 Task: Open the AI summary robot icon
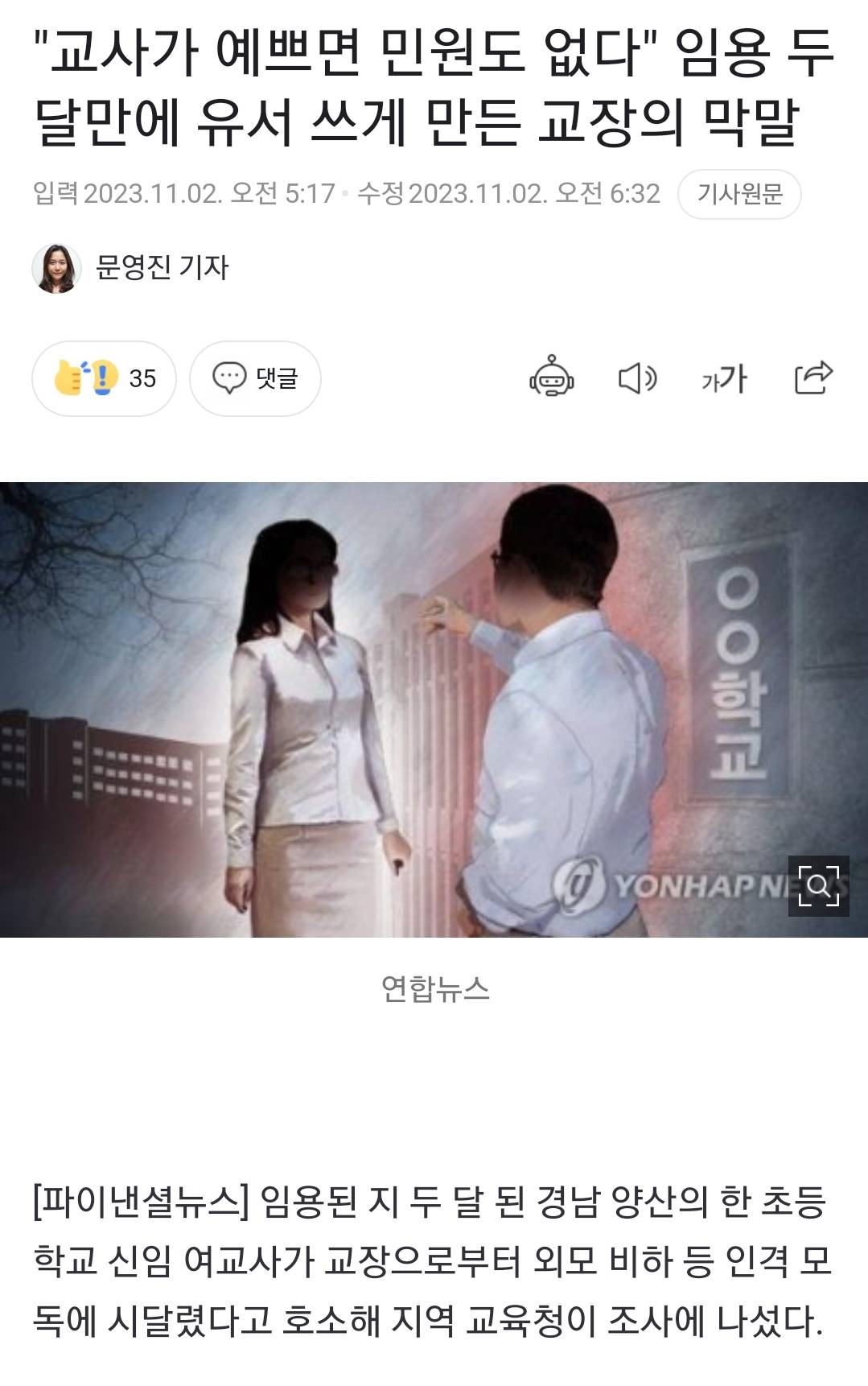tap(551, 377)
